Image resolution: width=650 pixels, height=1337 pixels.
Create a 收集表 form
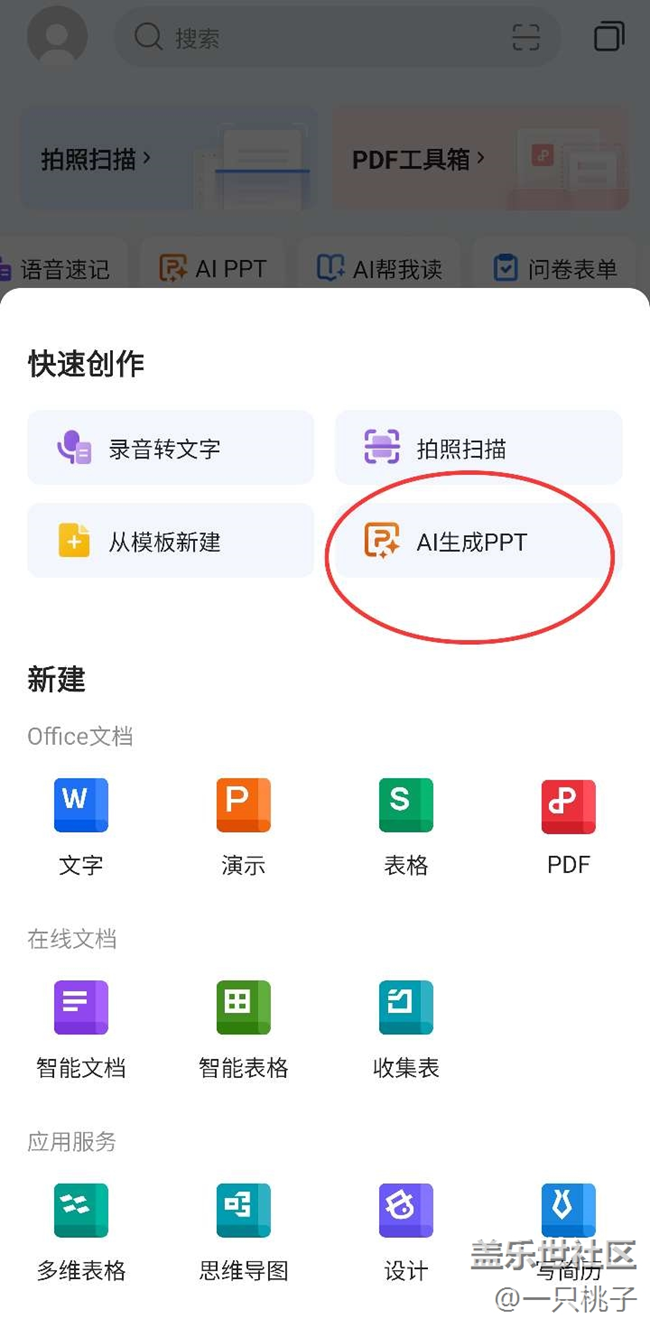406,1030
